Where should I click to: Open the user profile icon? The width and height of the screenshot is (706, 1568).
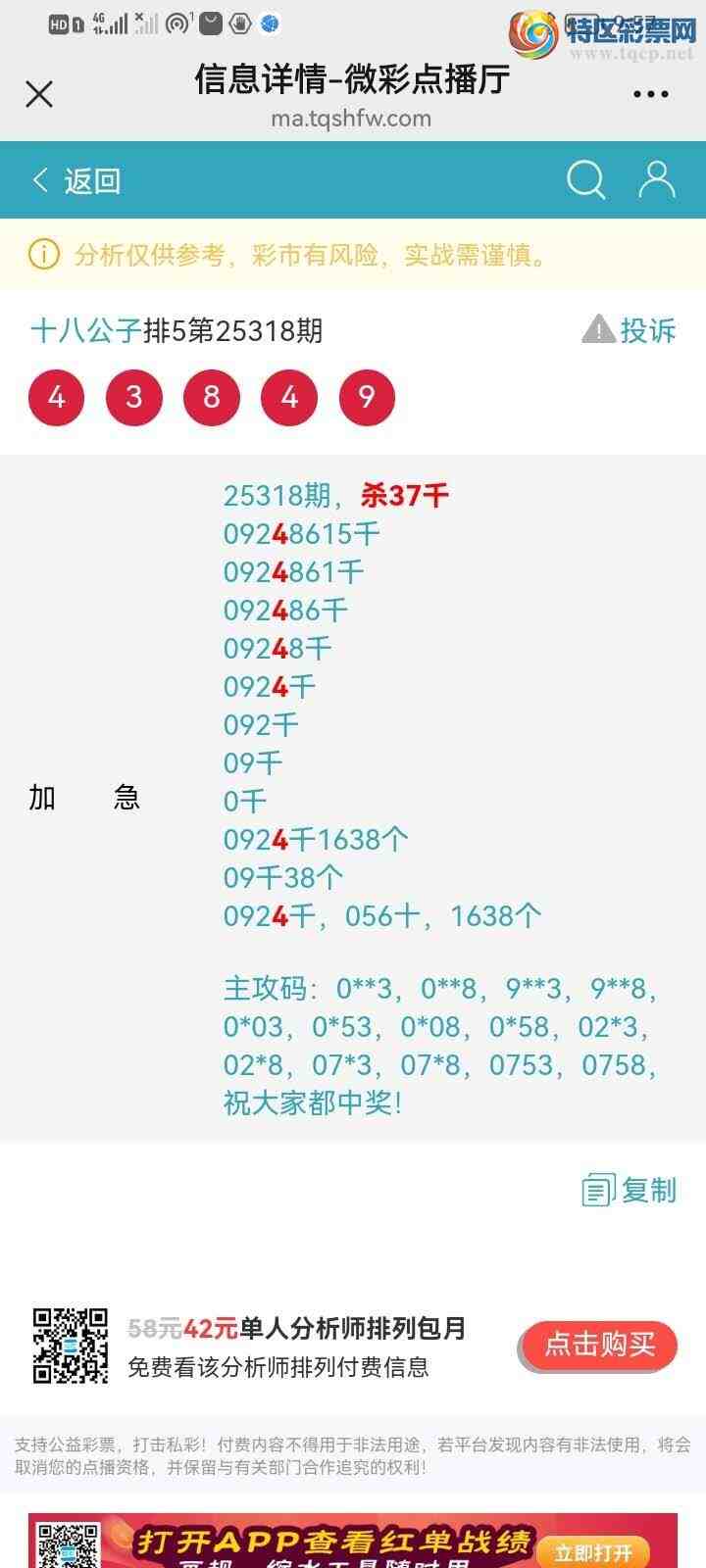click(x=656, y=180)
